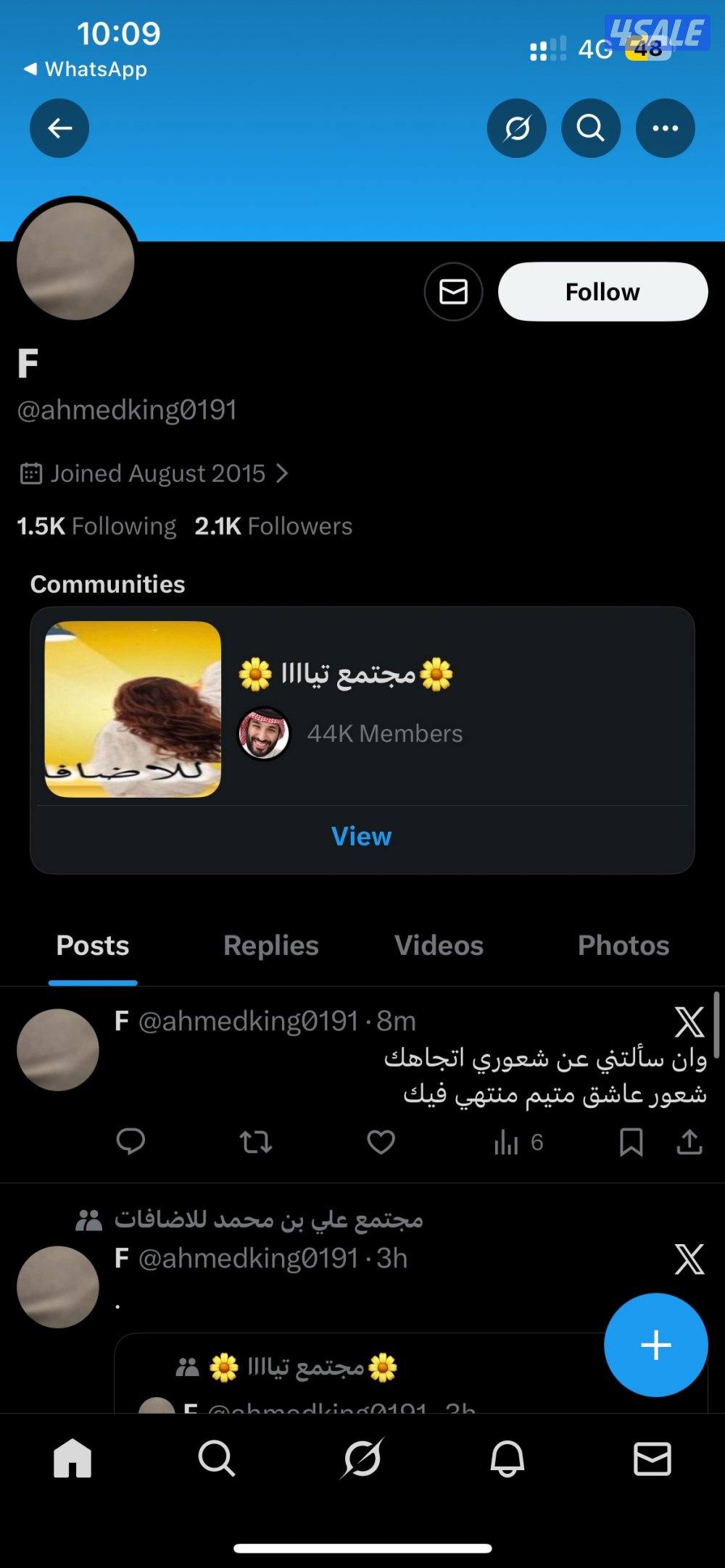Image resolution: width=725 pixels, height=1568 pixels.
Task: Open profile search with the magnifier icon
Action: (591, 128)
